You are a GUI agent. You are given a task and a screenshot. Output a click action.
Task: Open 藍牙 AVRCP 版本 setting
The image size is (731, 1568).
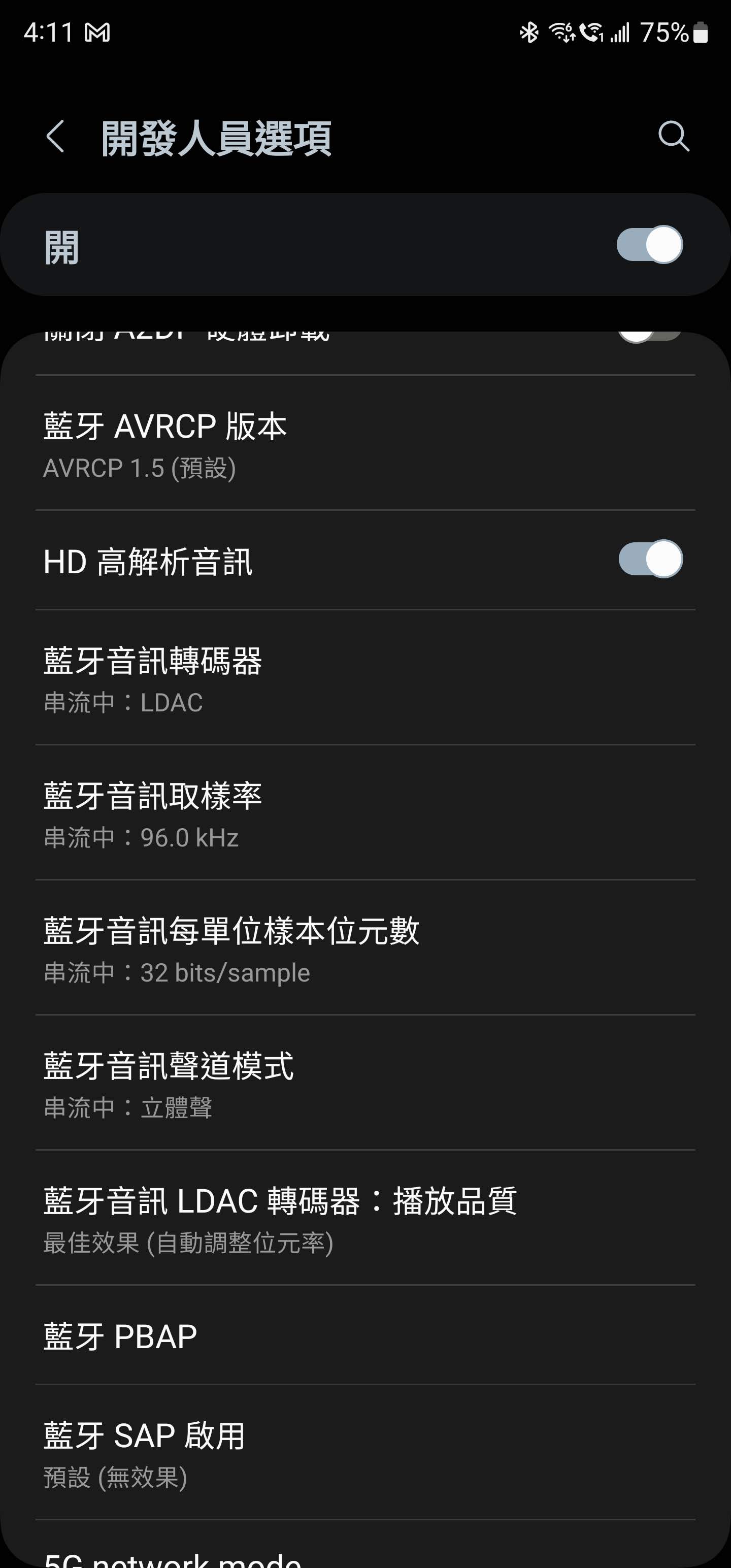point(365,444)
